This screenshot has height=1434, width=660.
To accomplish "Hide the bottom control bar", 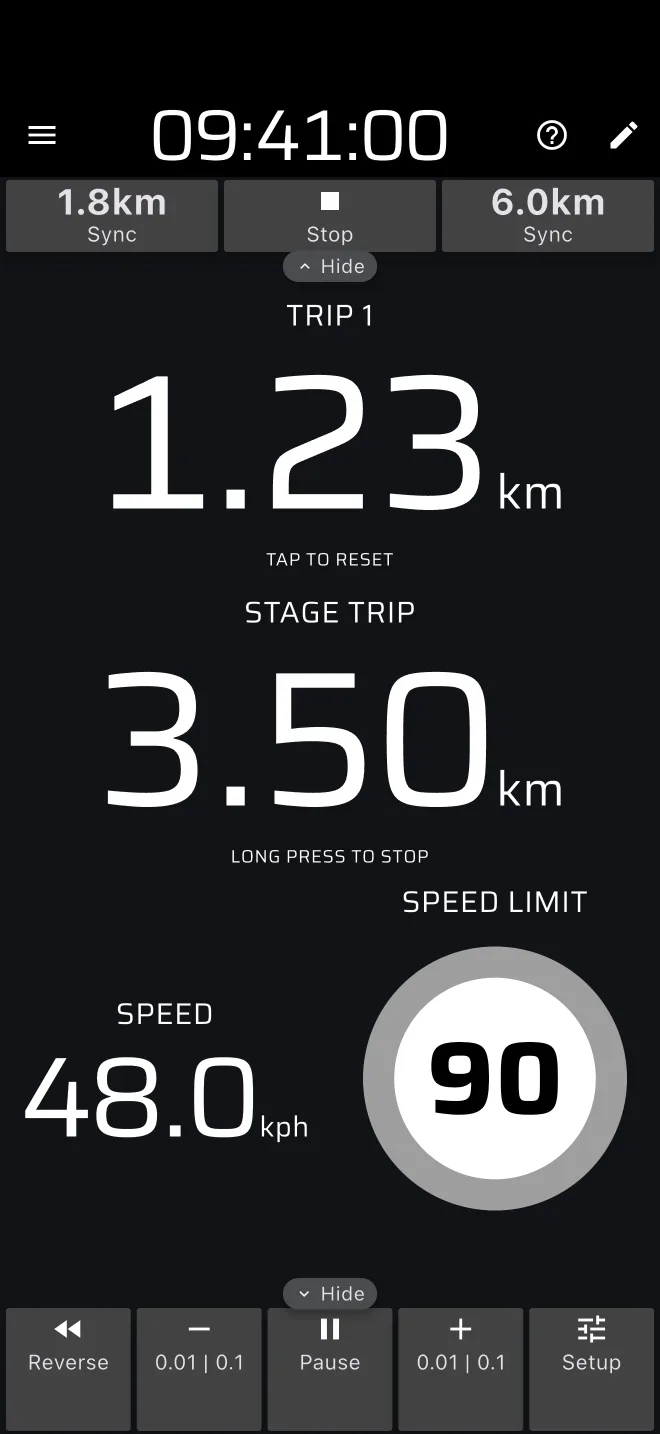I will [x=330, y=1294].
